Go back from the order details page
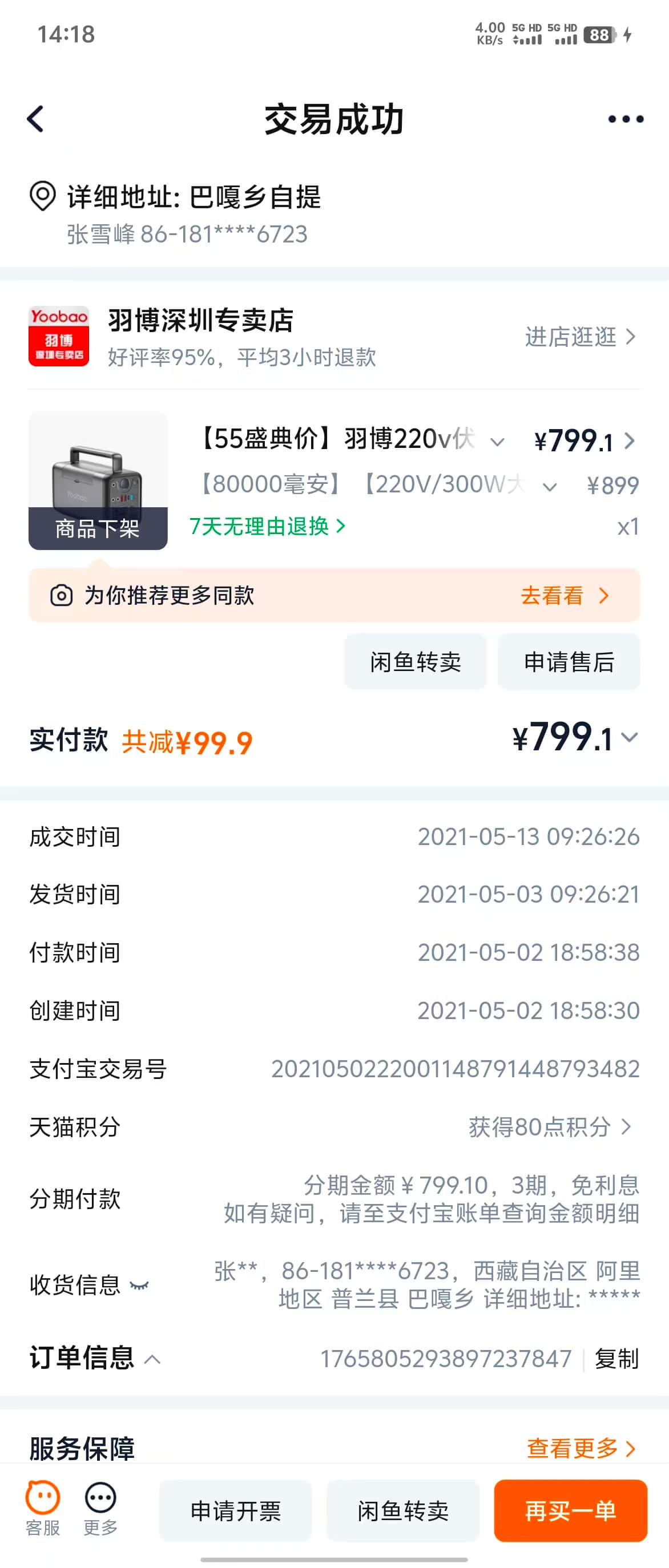The height and width of the screenshot is (1568, 669). pos(36,119)
